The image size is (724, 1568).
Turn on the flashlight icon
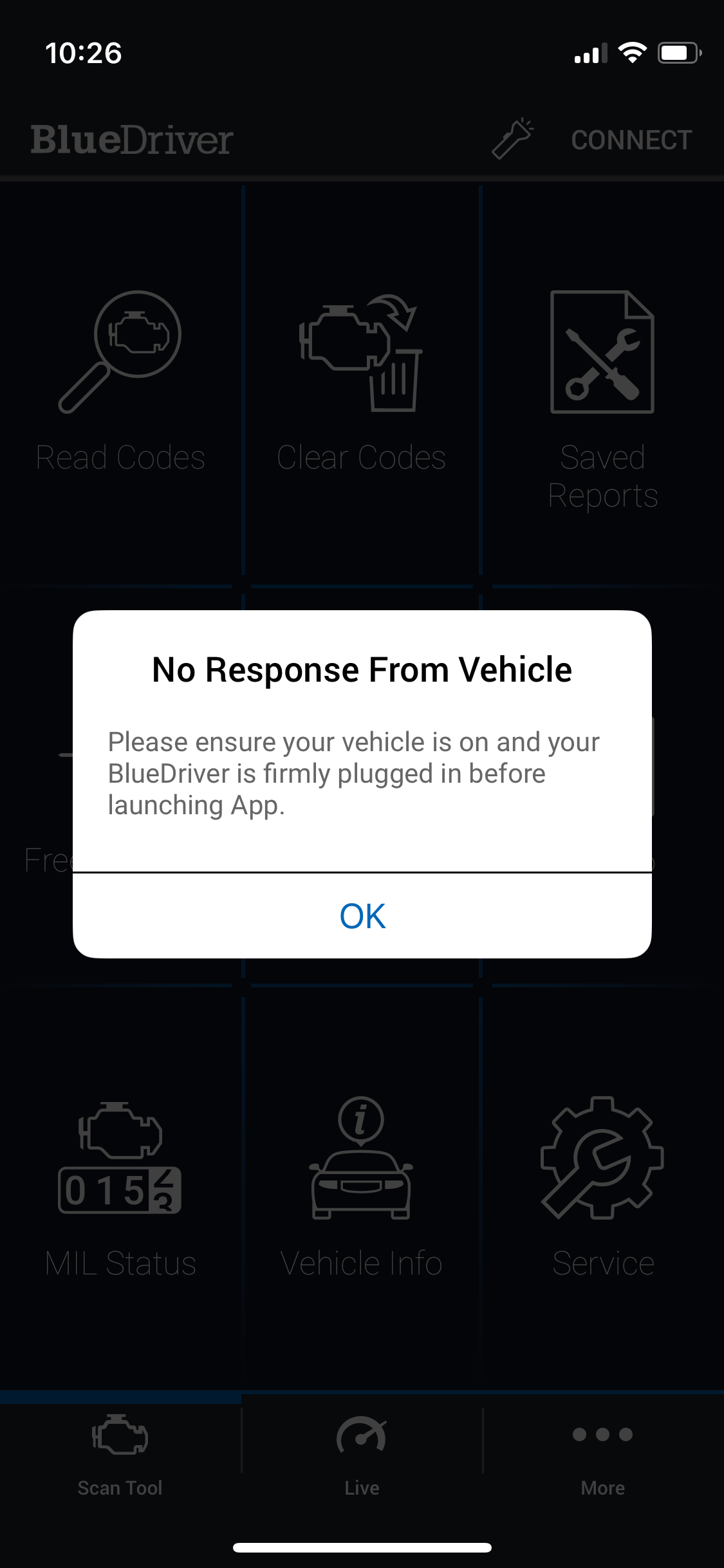pos(512,138)
